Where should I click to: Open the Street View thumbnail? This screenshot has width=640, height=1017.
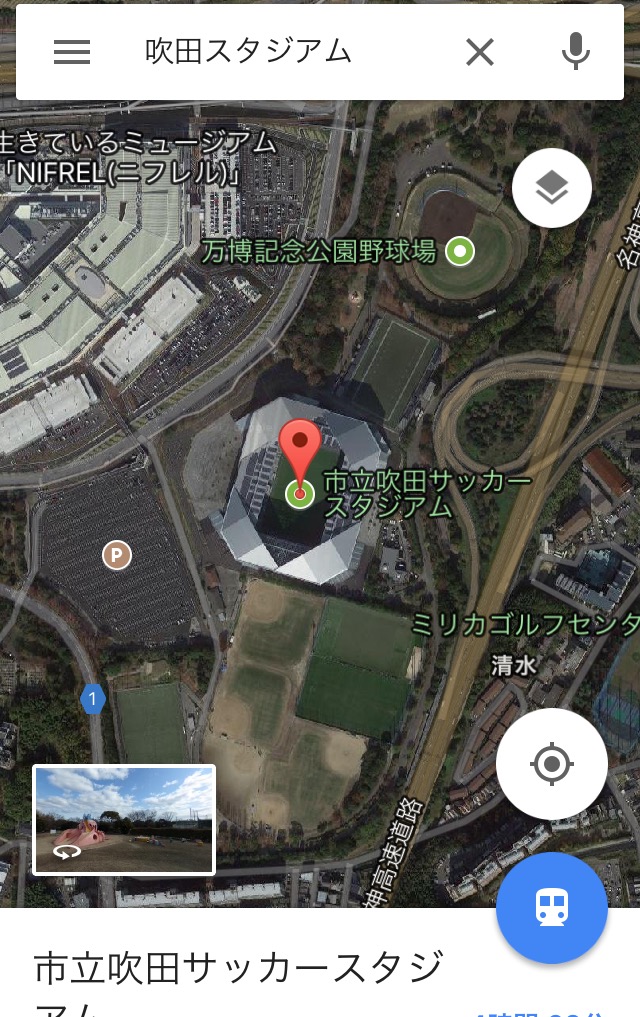tap(124, 820)
